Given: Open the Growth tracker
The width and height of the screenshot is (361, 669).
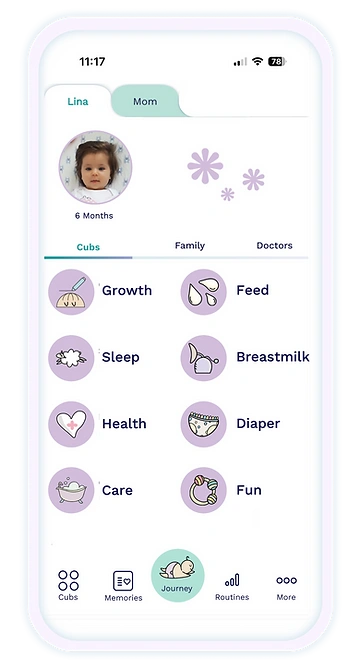Looking at the screenshot, I should click(101, 292).
